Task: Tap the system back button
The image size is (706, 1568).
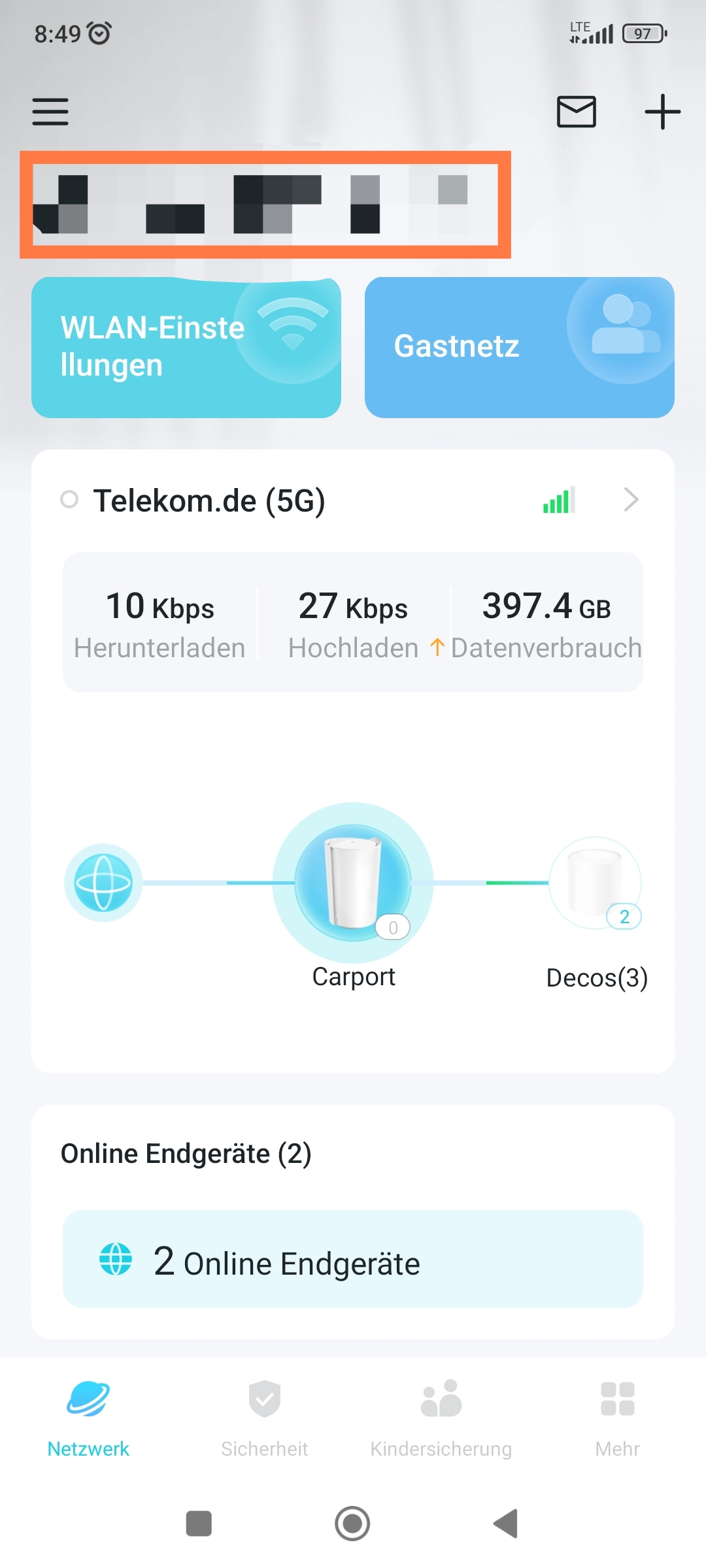Action: click(505, 1524)
